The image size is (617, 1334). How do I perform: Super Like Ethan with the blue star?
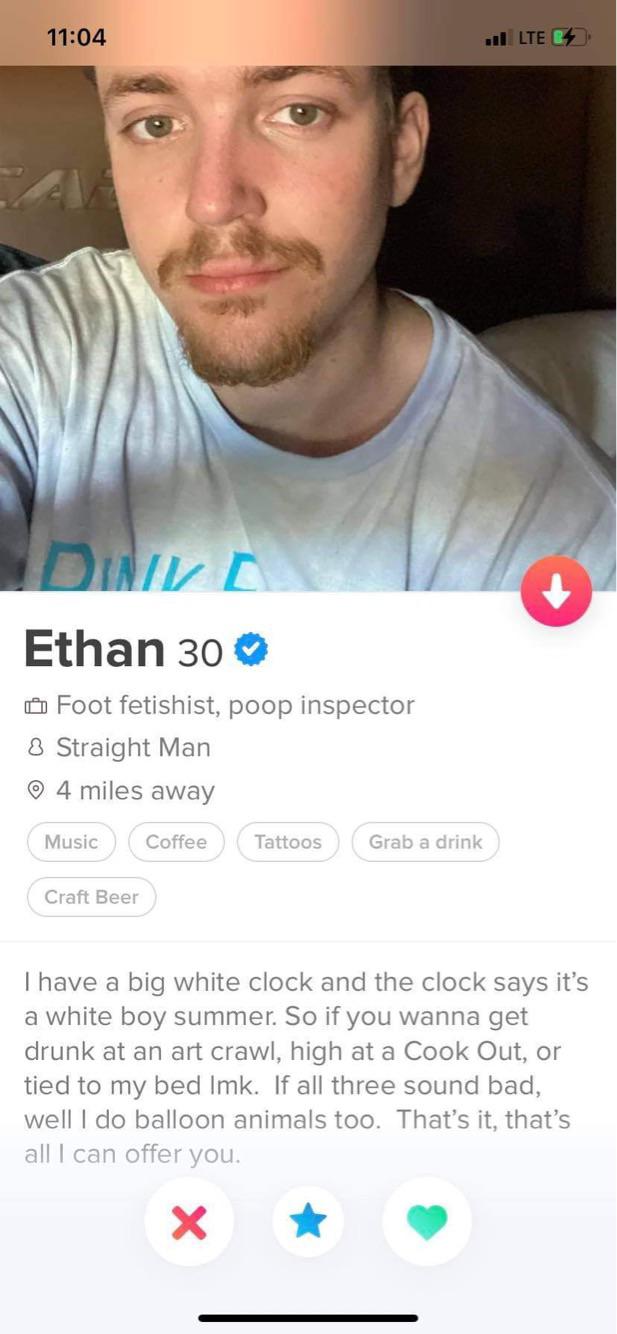point(308,1221)
